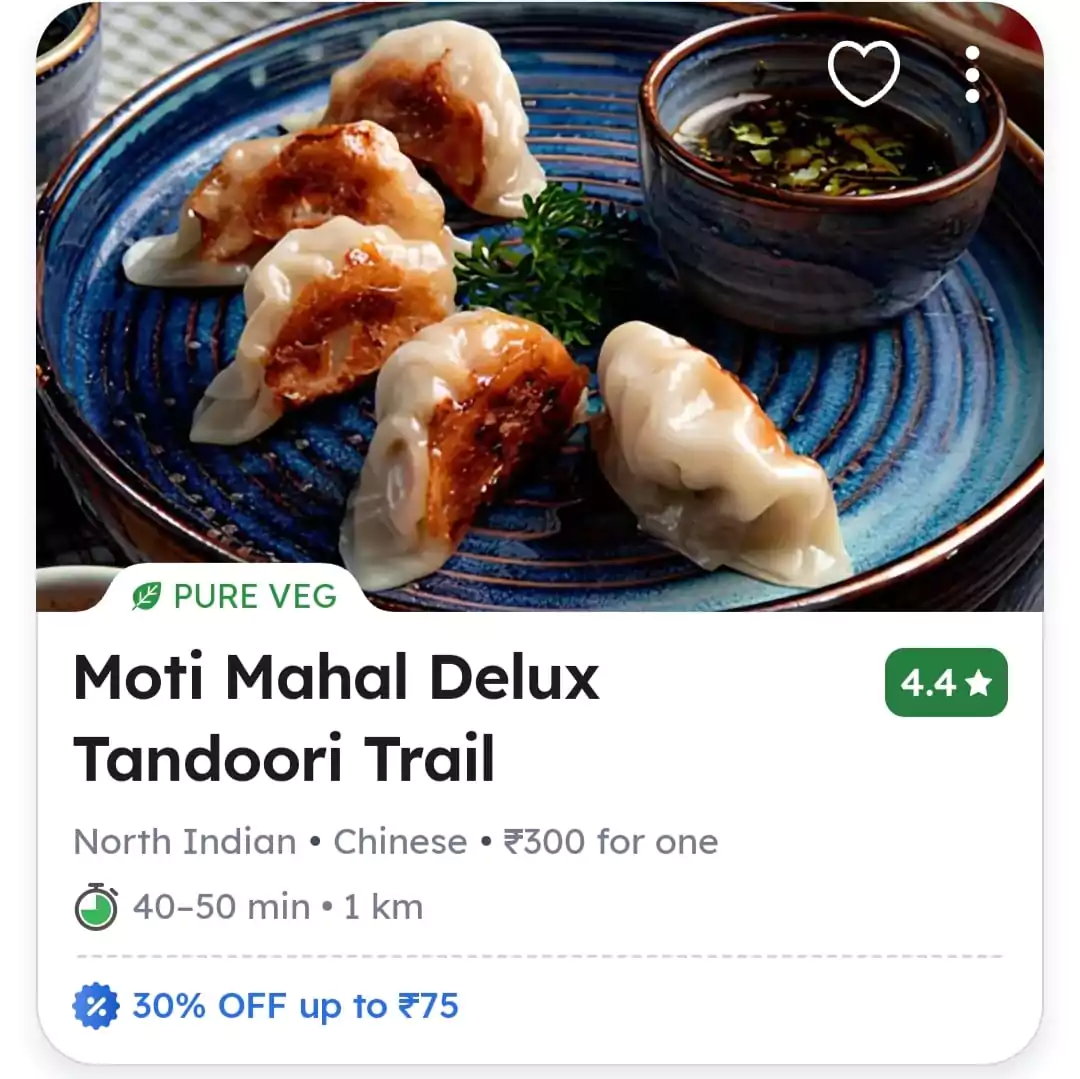This screenshot has width=1080, height=1079.
Task: Favorite Moti Mahal Delux with the heart icon
Action: pyautogui.click(x=863, y=73)
